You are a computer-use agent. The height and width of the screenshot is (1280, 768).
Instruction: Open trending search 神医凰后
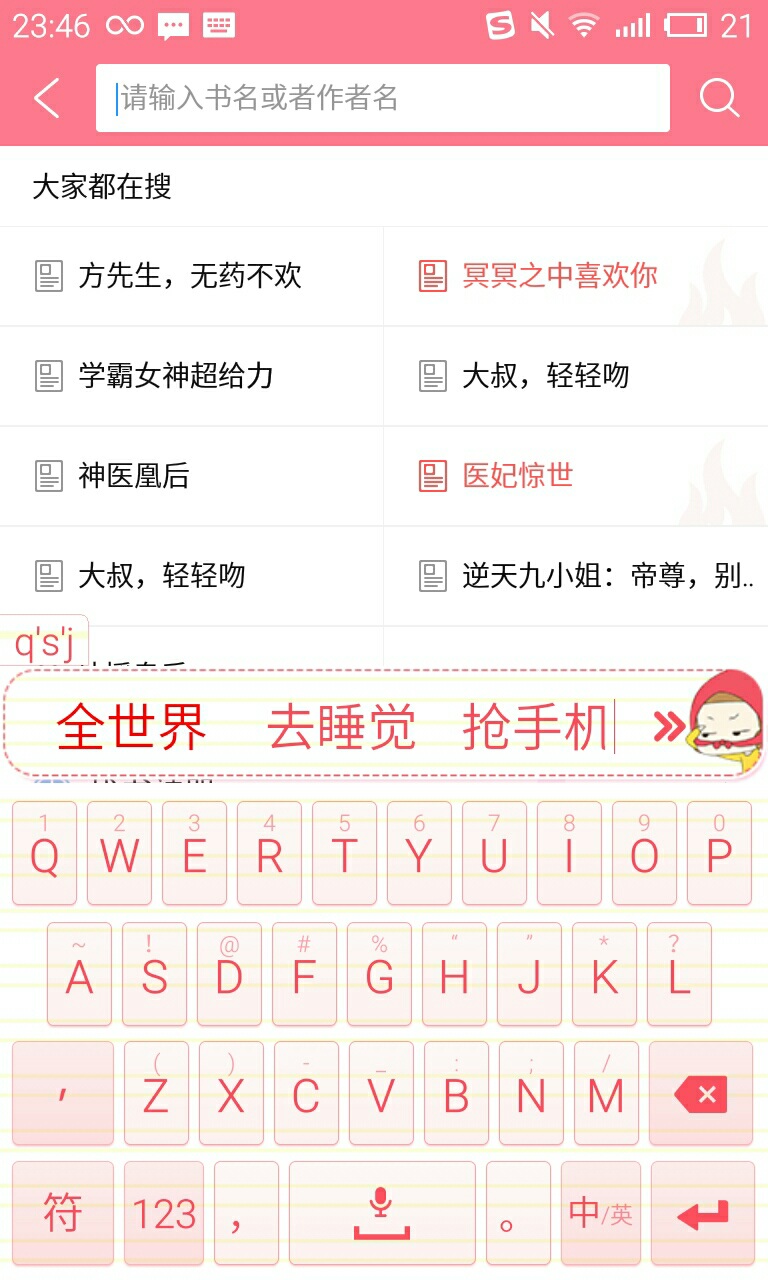134,476
